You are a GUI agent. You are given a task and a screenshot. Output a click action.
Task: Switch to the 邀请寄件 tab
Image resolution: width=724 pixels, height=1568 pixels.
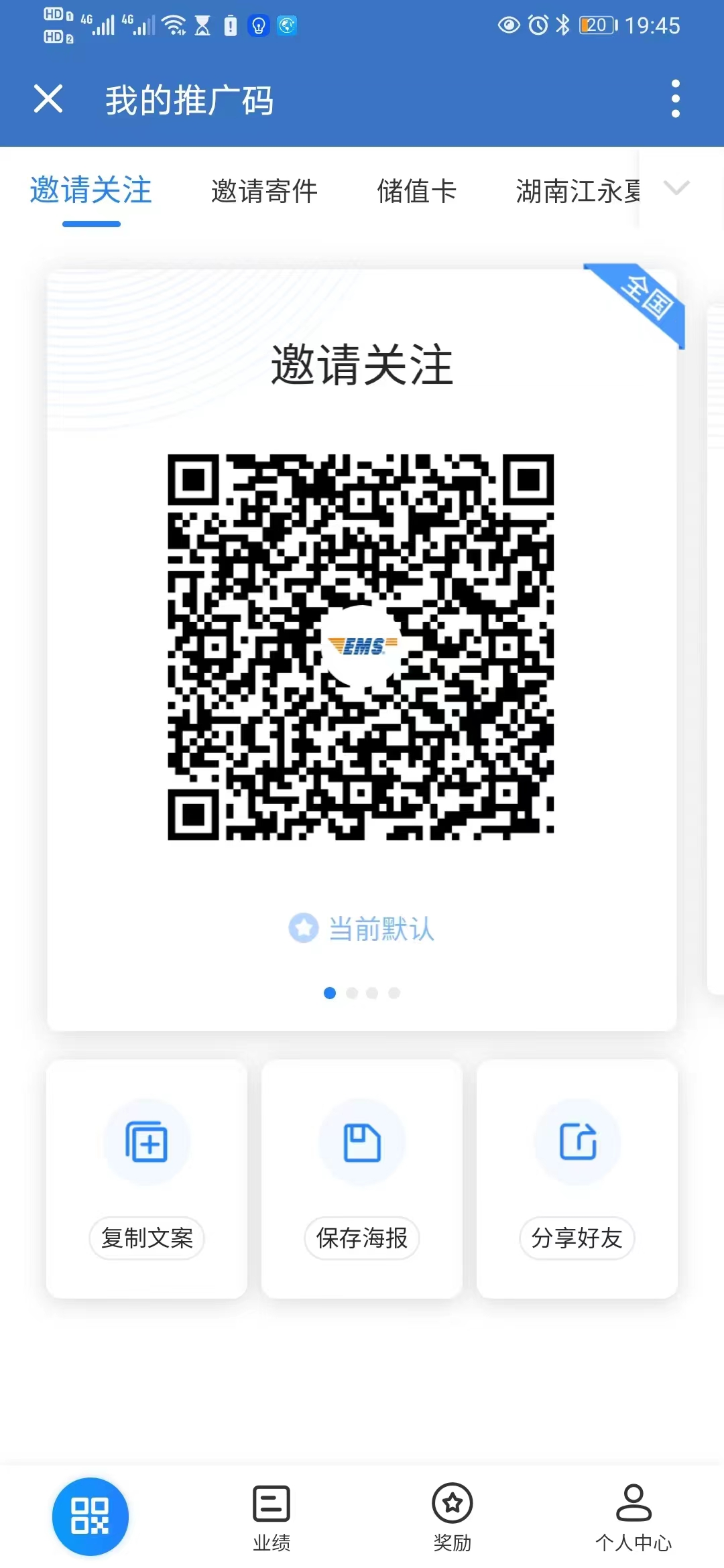pos(264,191)
